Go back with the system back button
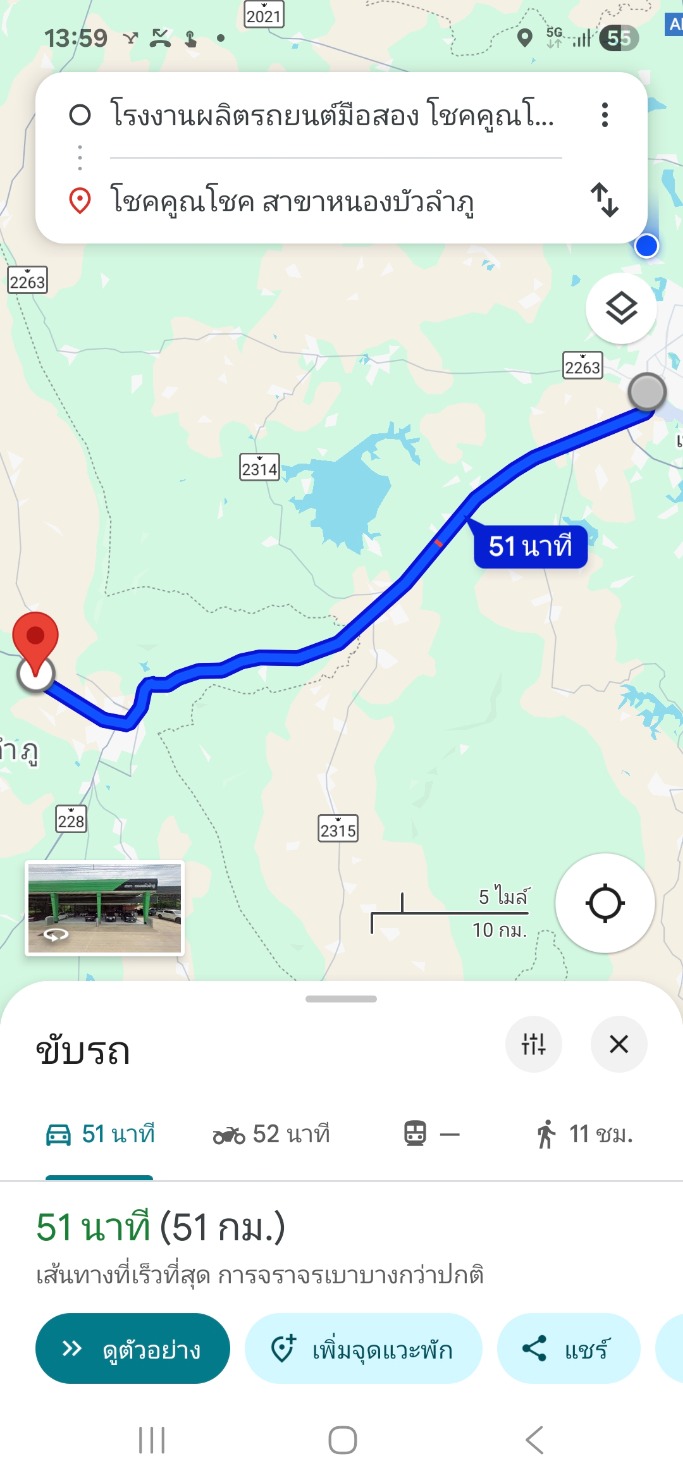Image resolution: width=683 pixels, height=1480 pixels. [534, 1440]
